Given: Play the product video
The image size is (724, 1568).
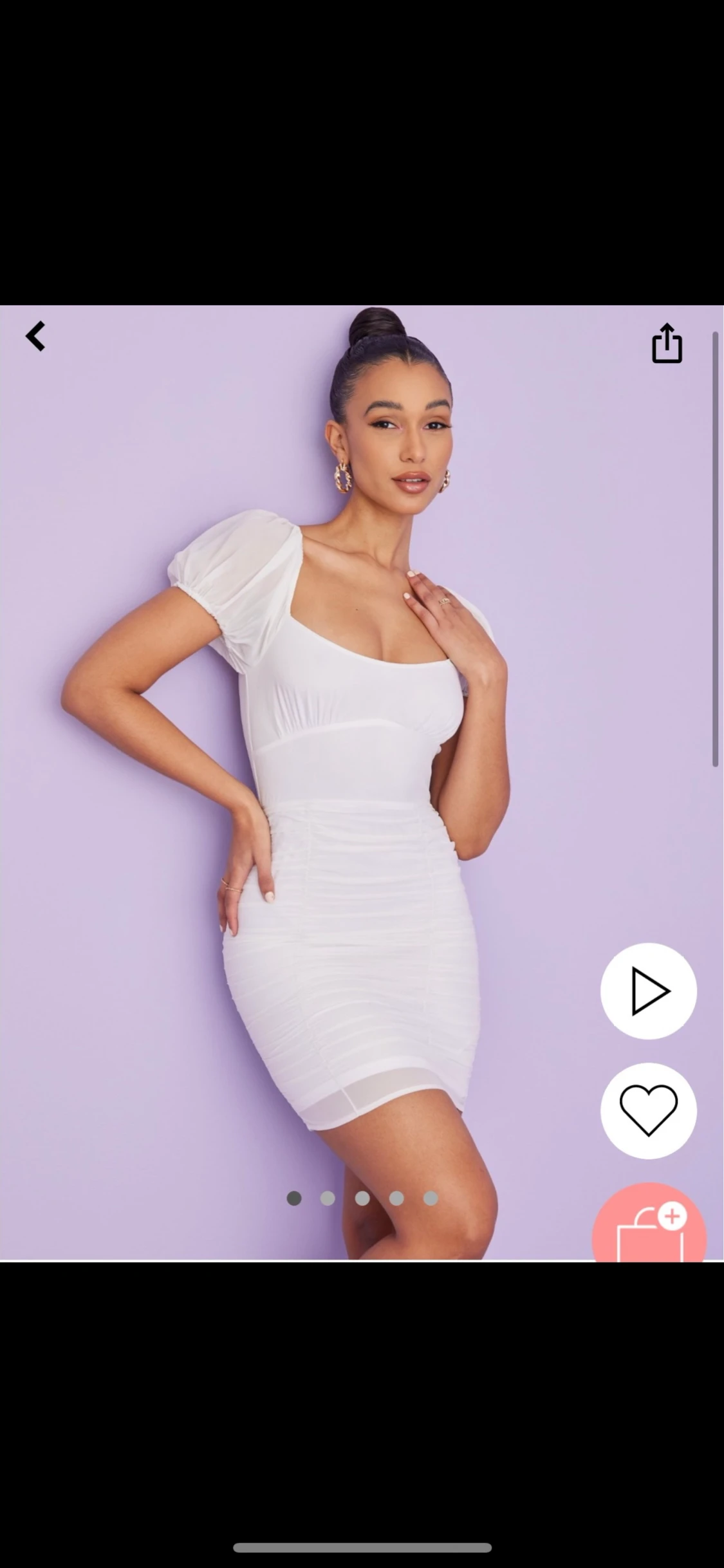Looking at the screenshot, I should [648, 991].
